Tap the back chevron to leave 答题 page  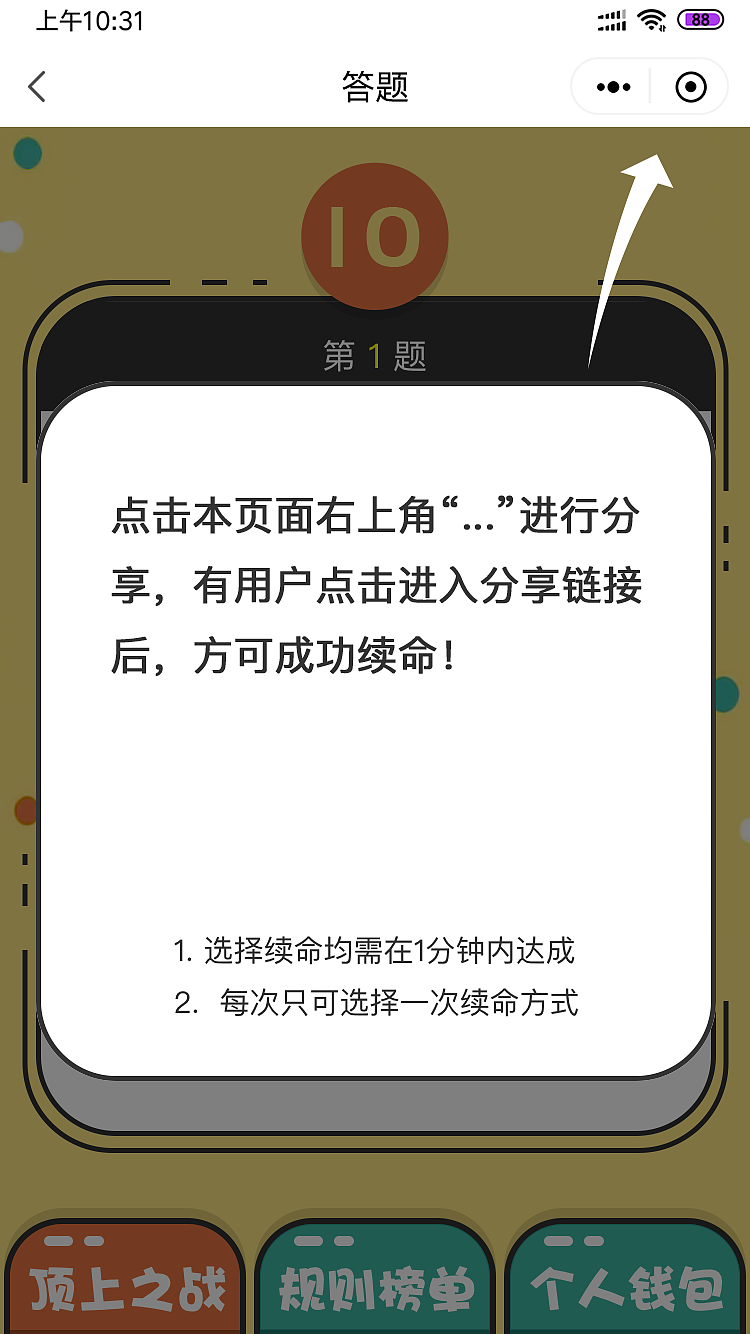[x=37, y=87]
